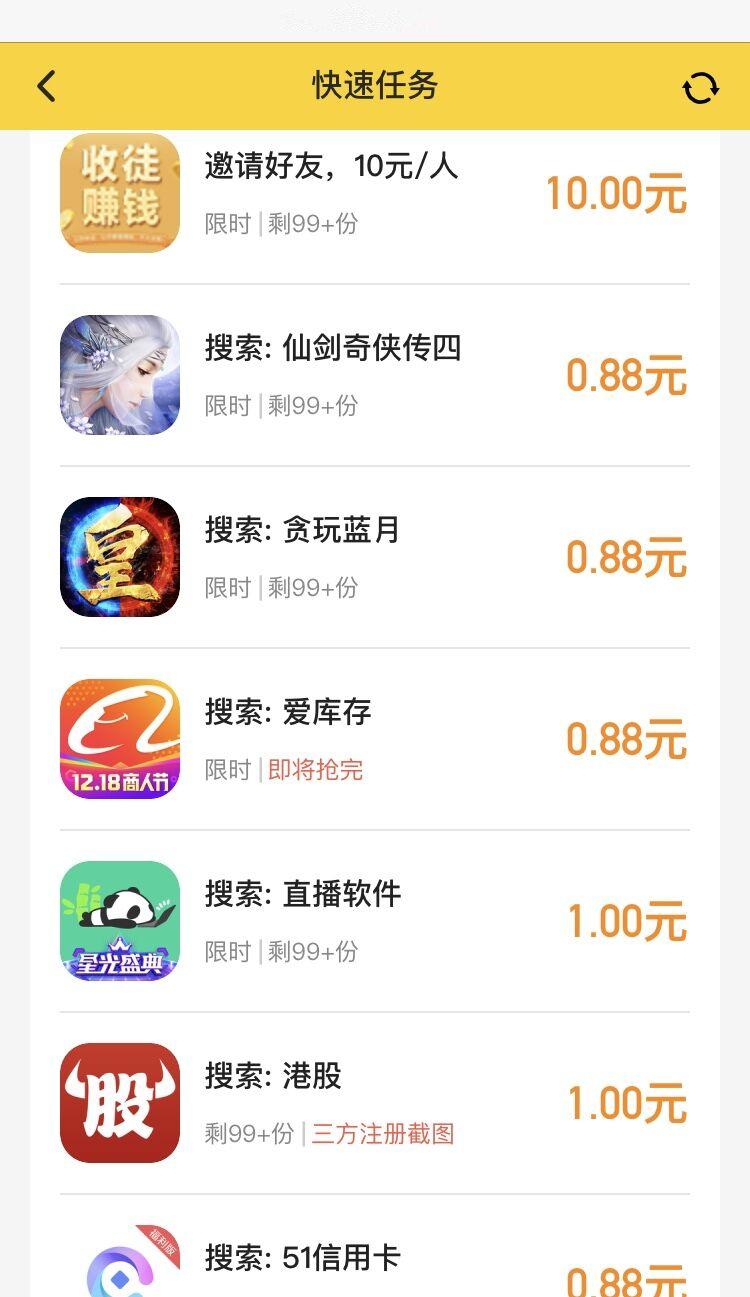Tap the 剩99+份 label on 港股 task
This screenshot has height=1297, width=750.
(248, 1134)
